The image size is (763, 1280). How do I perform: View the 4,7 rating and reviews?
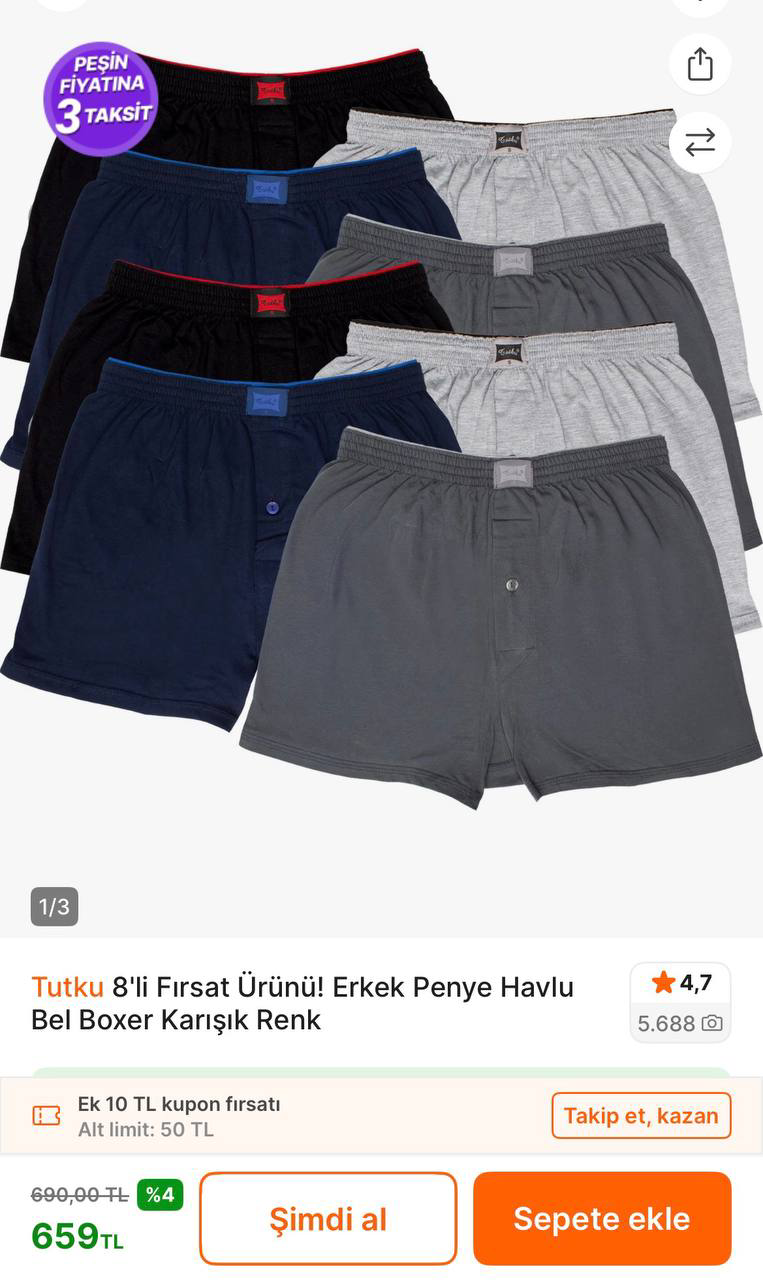[x=680, y=1002]
